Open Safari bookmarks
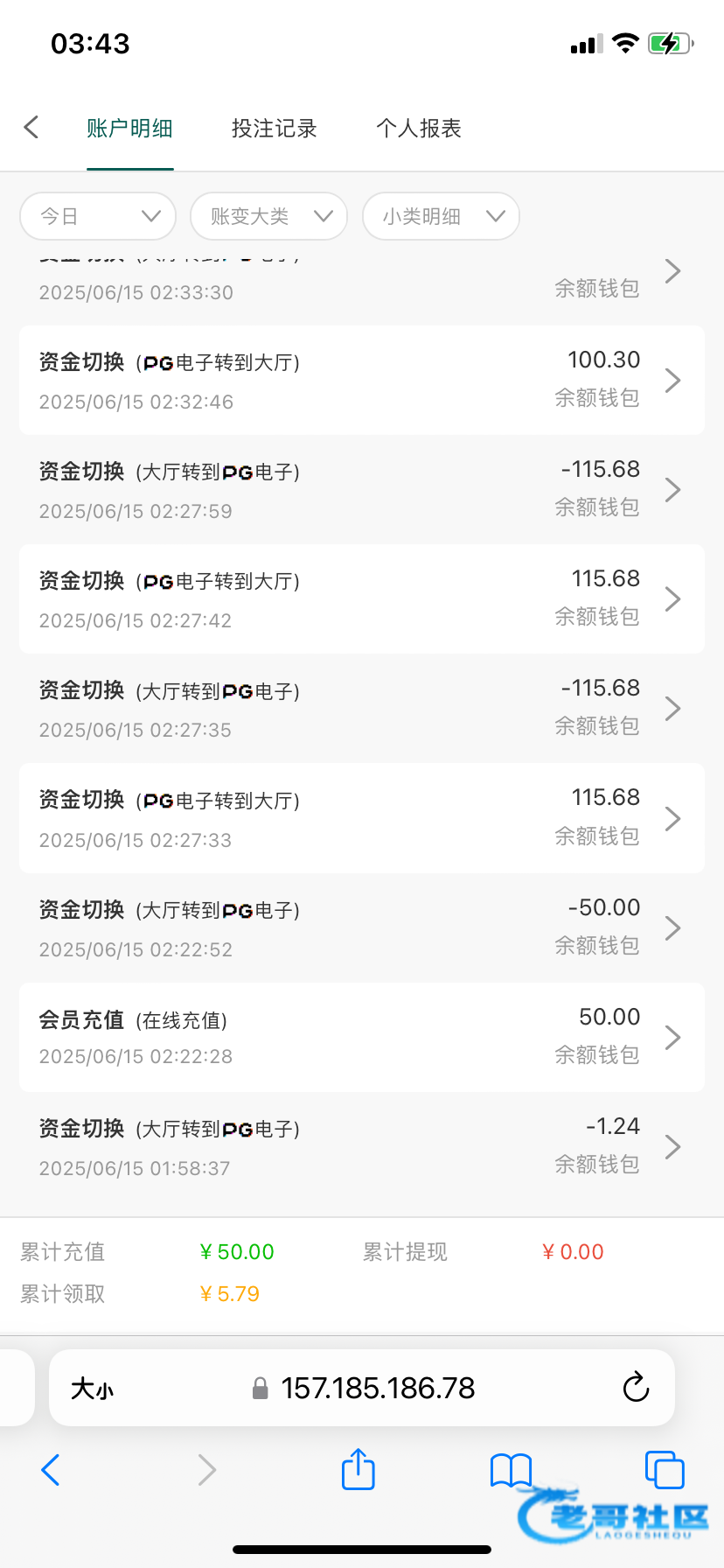This screenshot has width=724, height=1568. (511, 1469)
